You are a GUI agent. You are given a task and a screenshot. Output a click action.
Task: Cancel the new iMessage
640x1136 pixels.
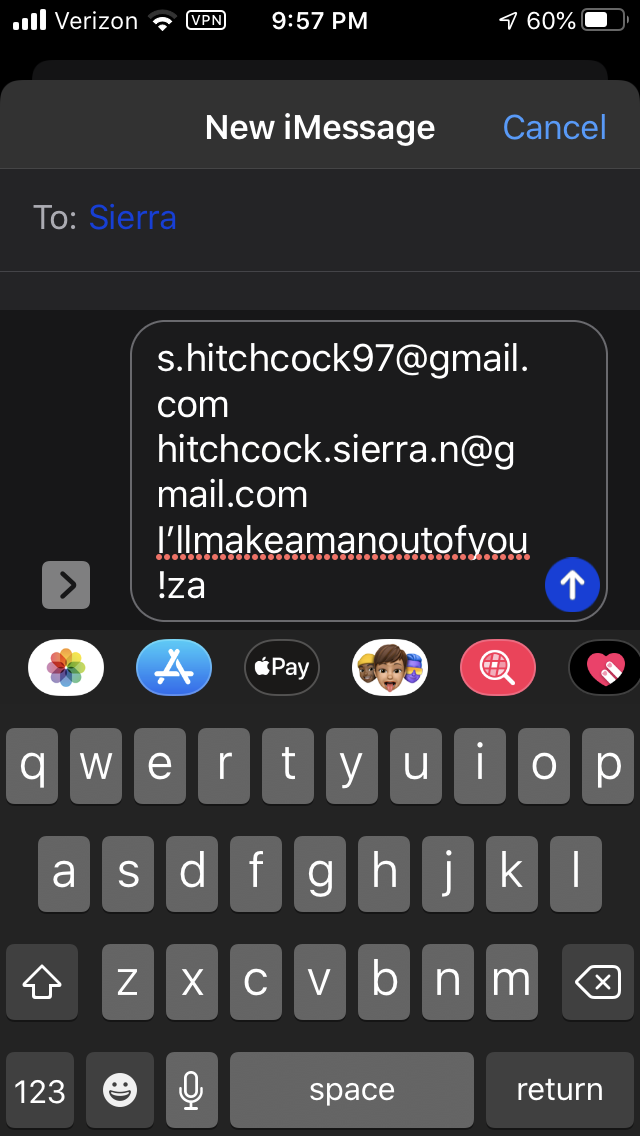pos(554,128)
